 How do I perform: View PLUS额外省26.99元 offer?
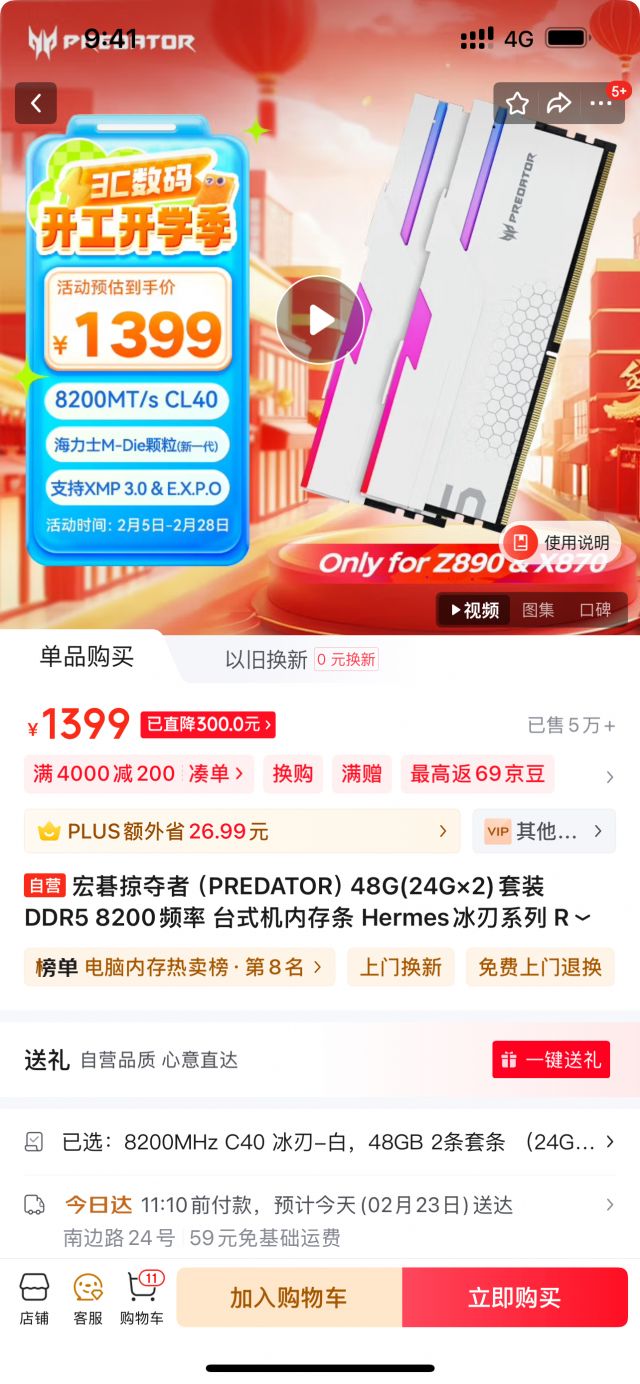(242, 831)
